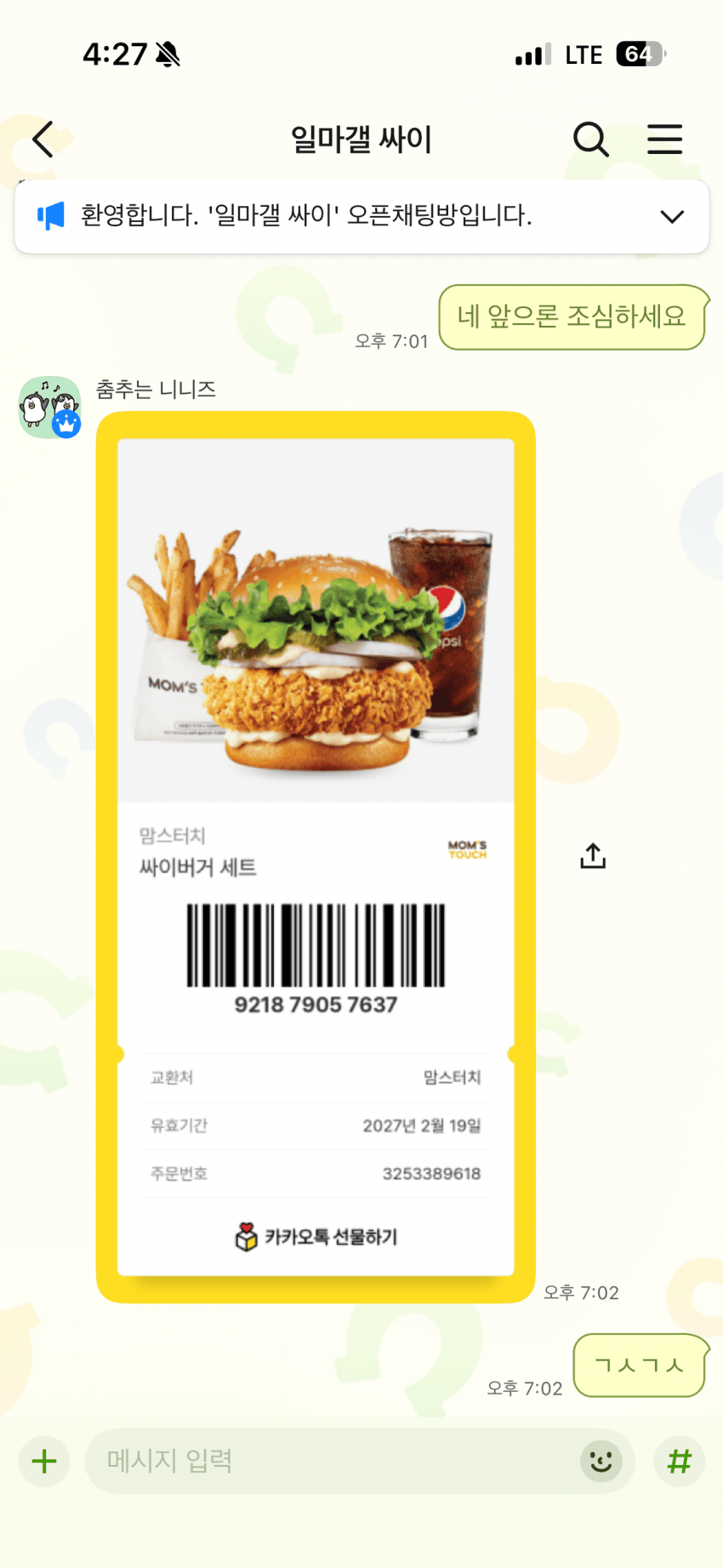The image size is (723, 1568).
Task: Open the 싸이버거 세트 gift coupon image
Action: (316, 856)
